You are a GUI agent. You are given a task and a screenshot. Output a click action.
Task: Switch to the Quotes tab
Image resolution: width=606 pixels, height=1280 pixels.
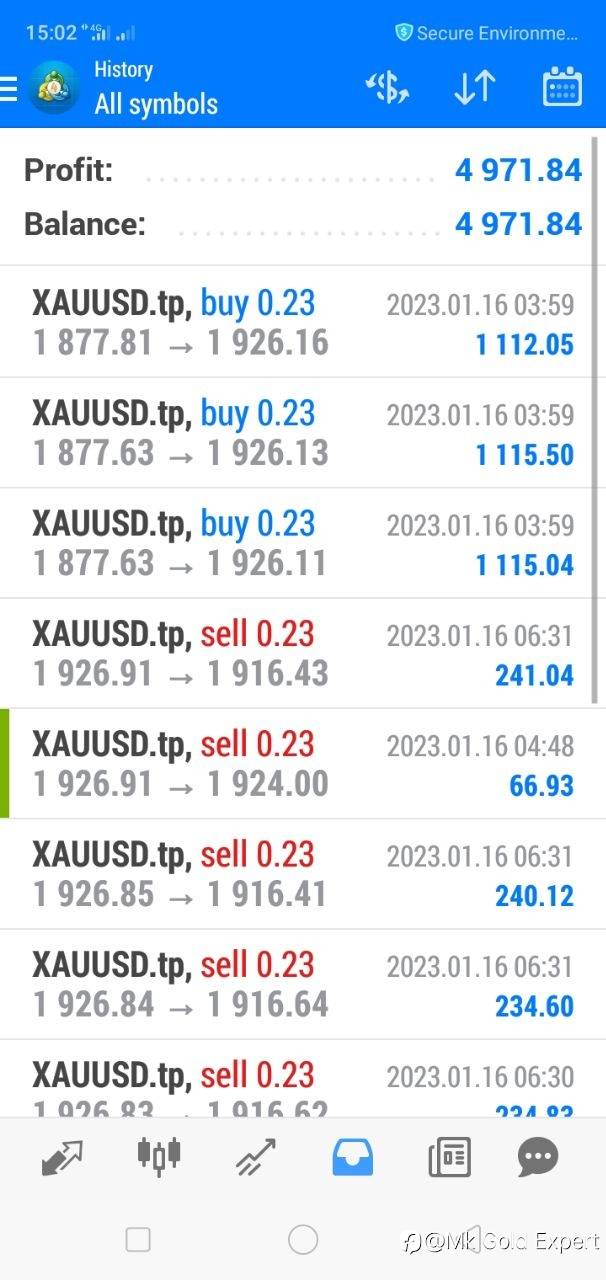[x=62, y=1158]
